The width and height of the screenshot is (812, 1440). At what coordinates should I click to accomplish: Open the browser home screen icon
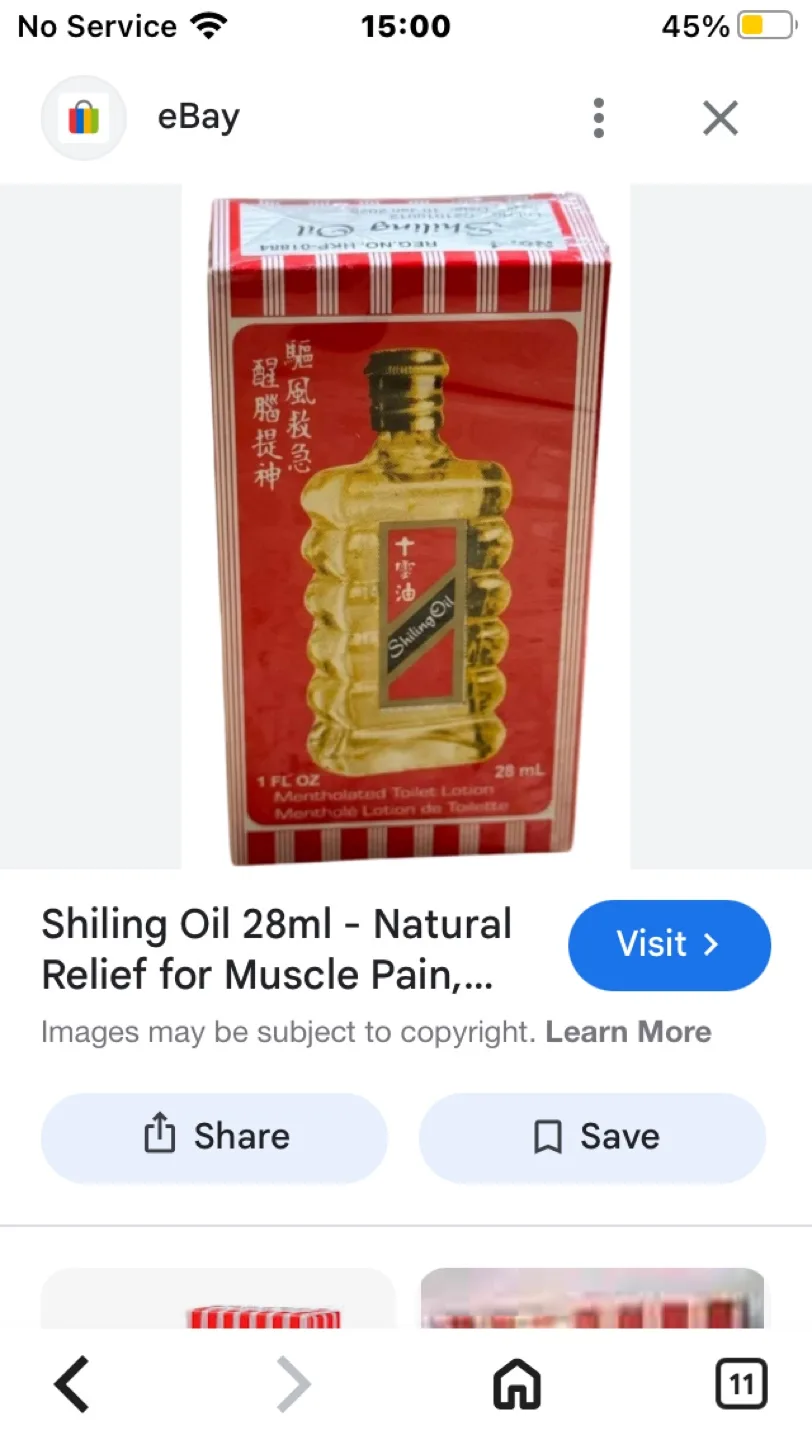[516, 1384]
